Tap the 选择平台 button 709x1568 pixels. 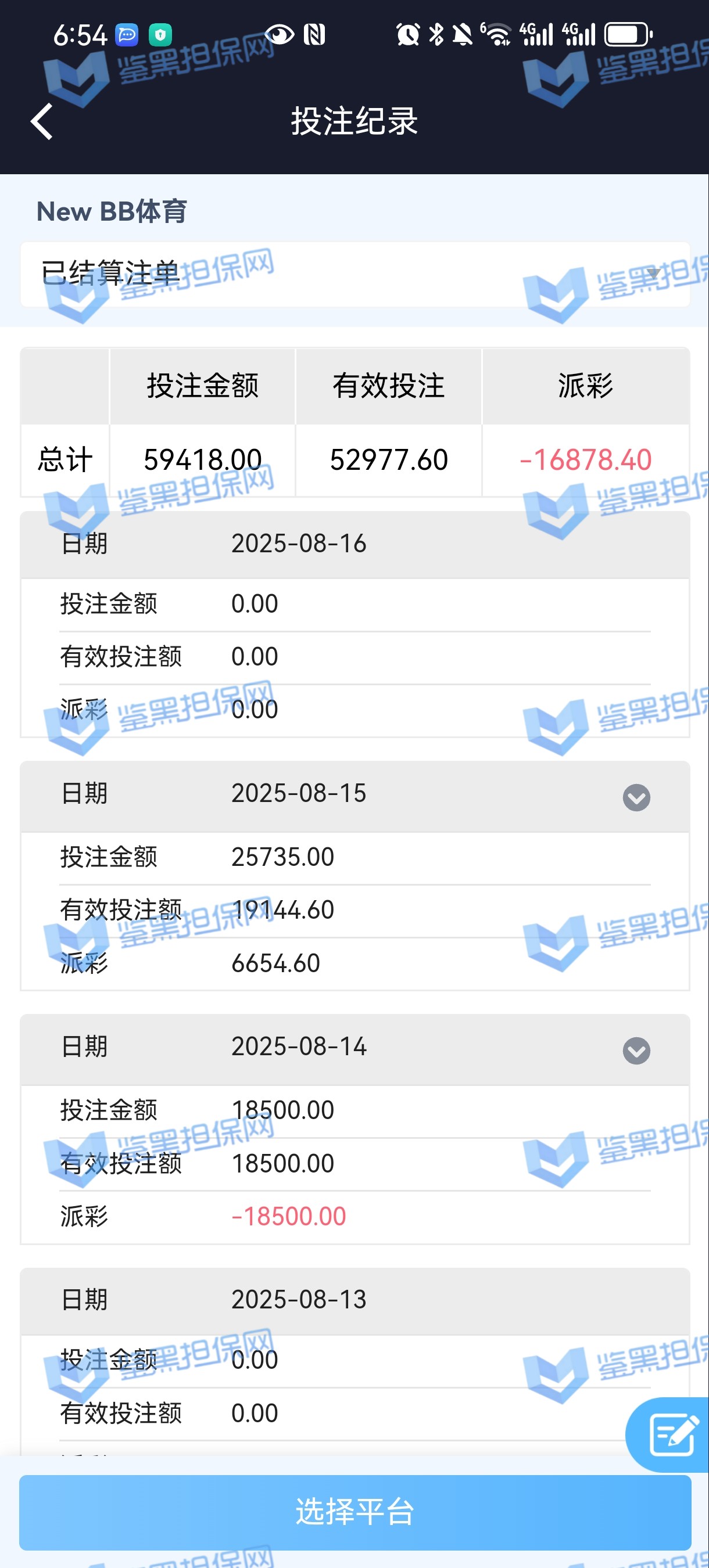pos(354,1512)
